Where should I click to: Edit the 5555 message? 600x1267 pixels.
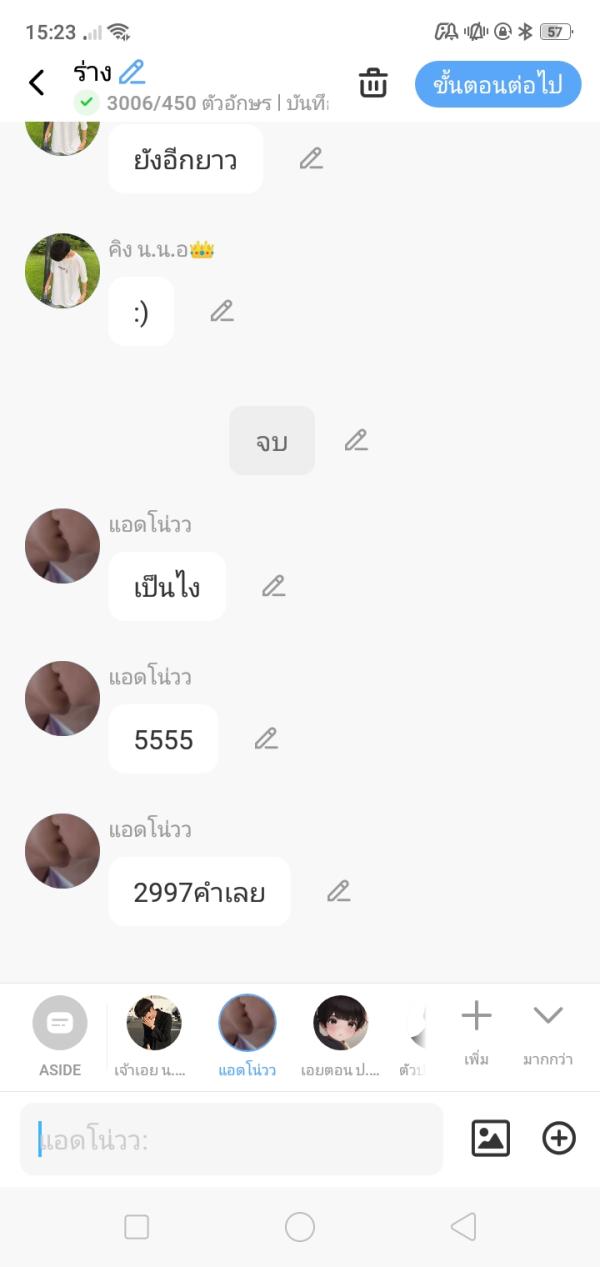(x=266, y=739)
